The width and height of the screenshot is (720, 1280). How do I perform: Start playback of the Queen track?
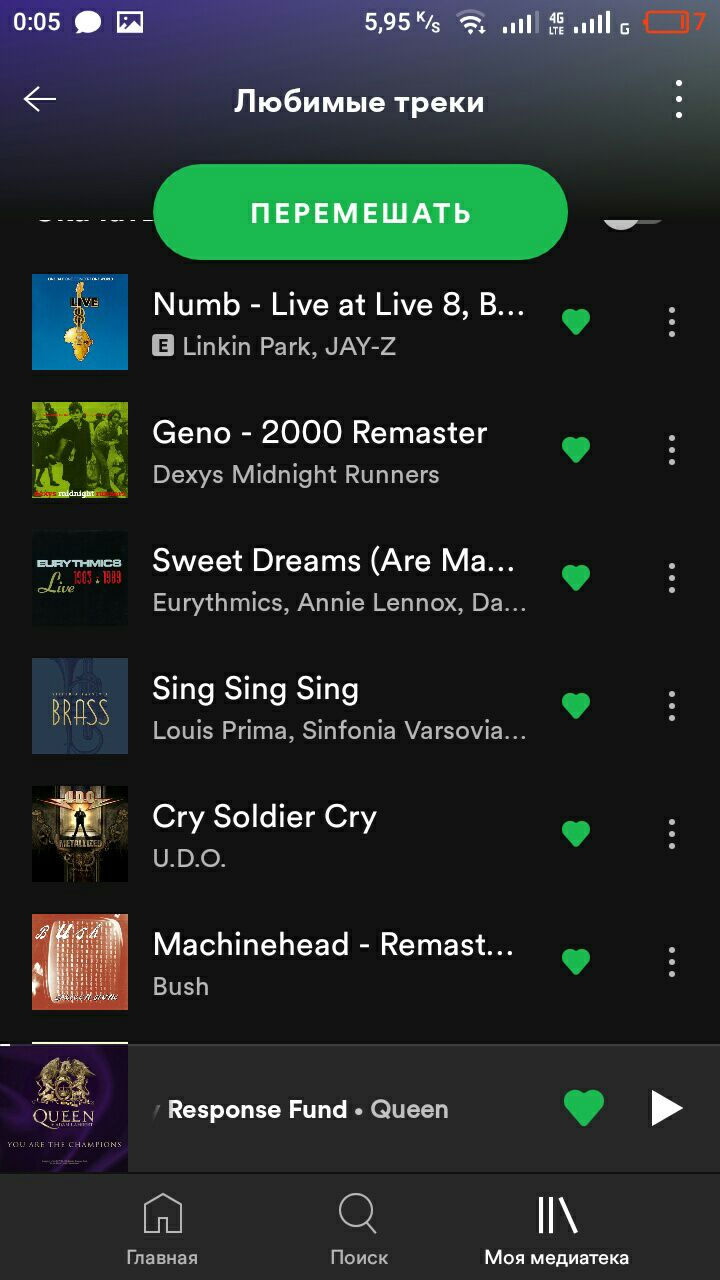click(666, 1108)
